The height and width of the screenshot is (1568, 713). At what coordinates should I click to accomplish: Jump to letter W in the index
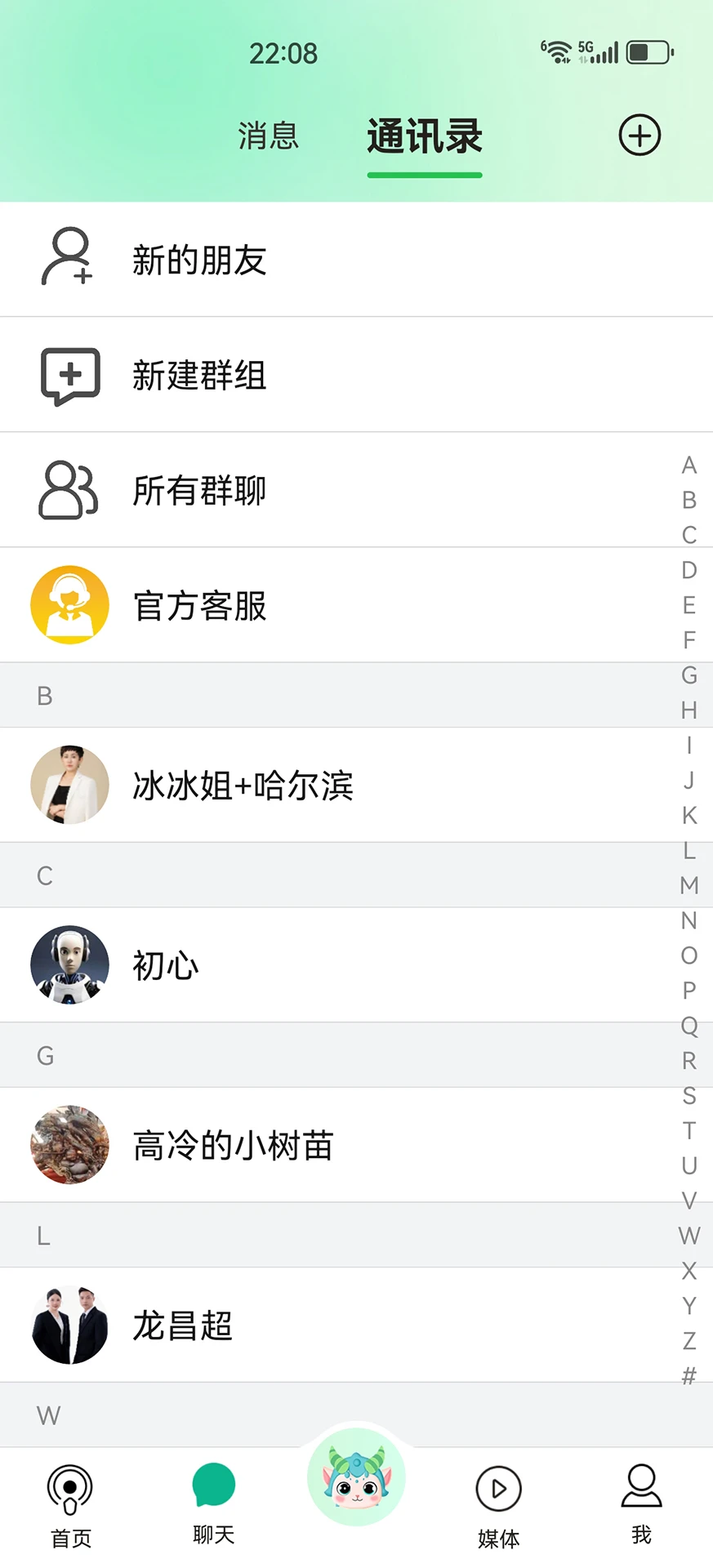pyautogui.click(x=690, y=1236)
